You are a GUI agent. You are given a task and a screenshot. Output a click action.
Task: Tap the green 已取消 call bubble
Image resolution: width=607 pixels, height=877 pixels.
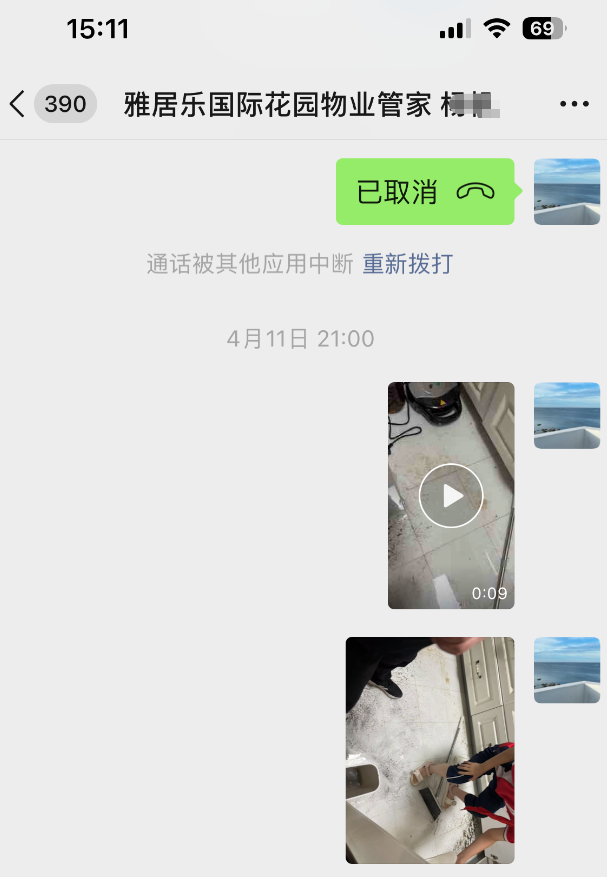[425, 192]
